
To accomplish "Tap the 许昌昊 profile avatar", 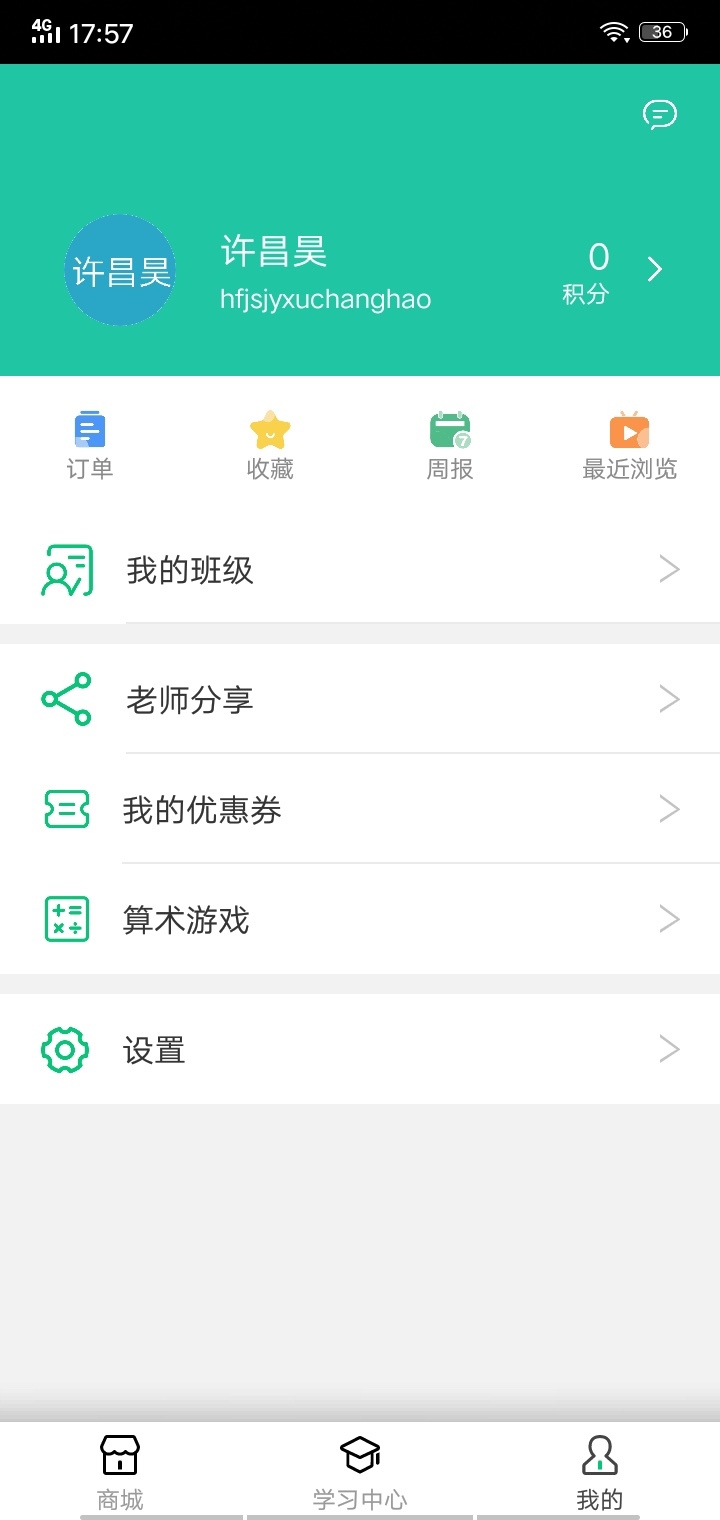I will click(120, 270).
